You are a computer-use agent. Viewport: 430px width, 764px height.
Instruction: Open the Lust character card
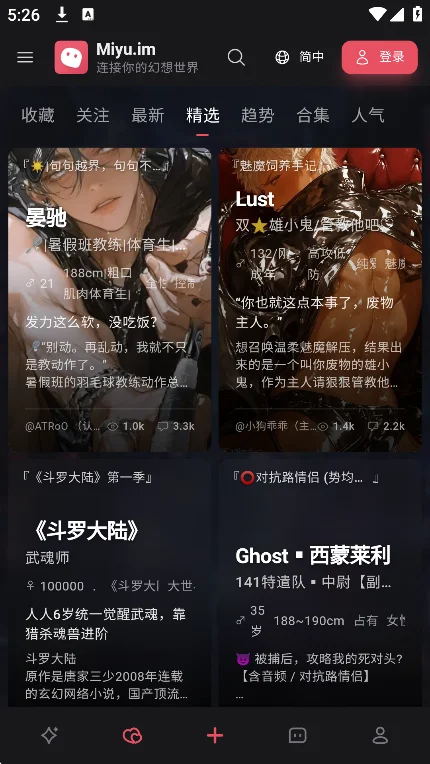(320, 300)
